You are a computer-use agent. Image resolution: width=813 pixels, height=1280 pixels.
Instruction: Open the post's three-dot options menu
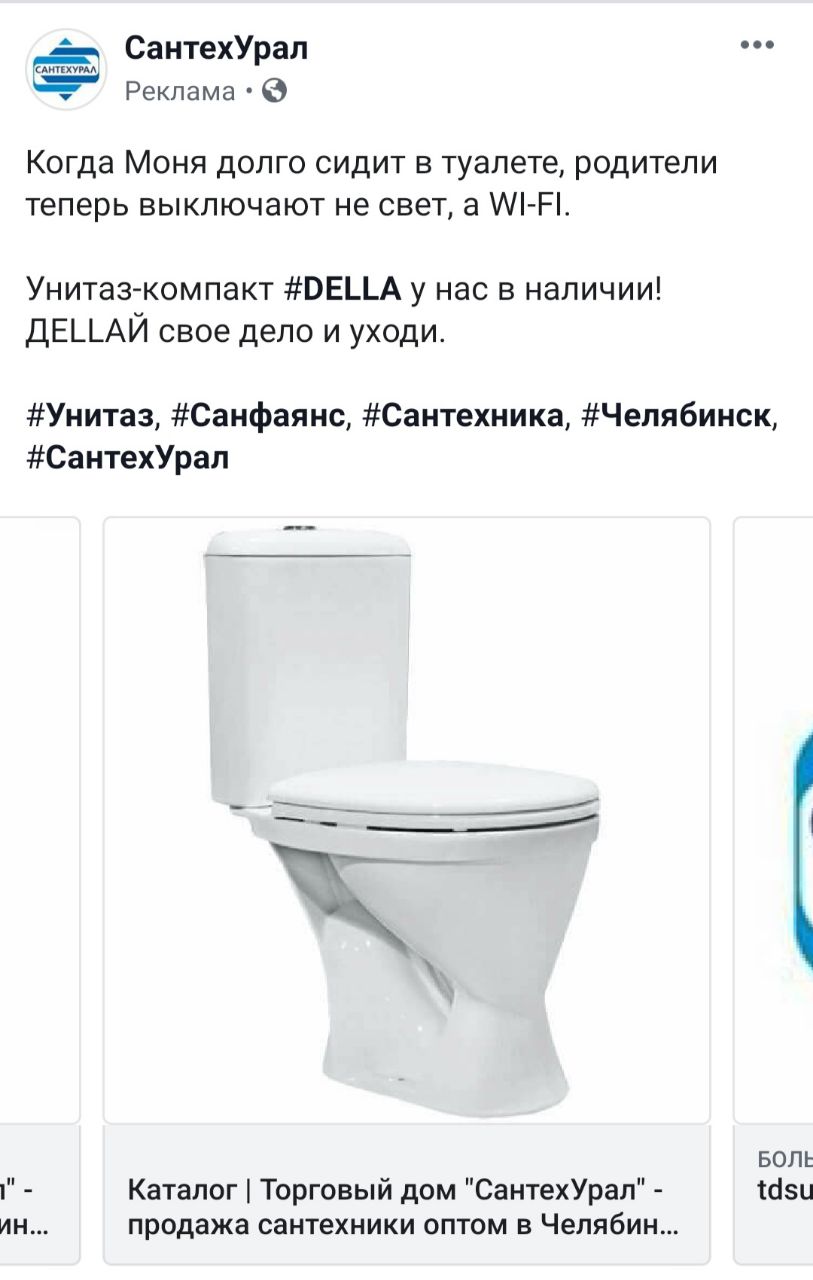(757, 45)
